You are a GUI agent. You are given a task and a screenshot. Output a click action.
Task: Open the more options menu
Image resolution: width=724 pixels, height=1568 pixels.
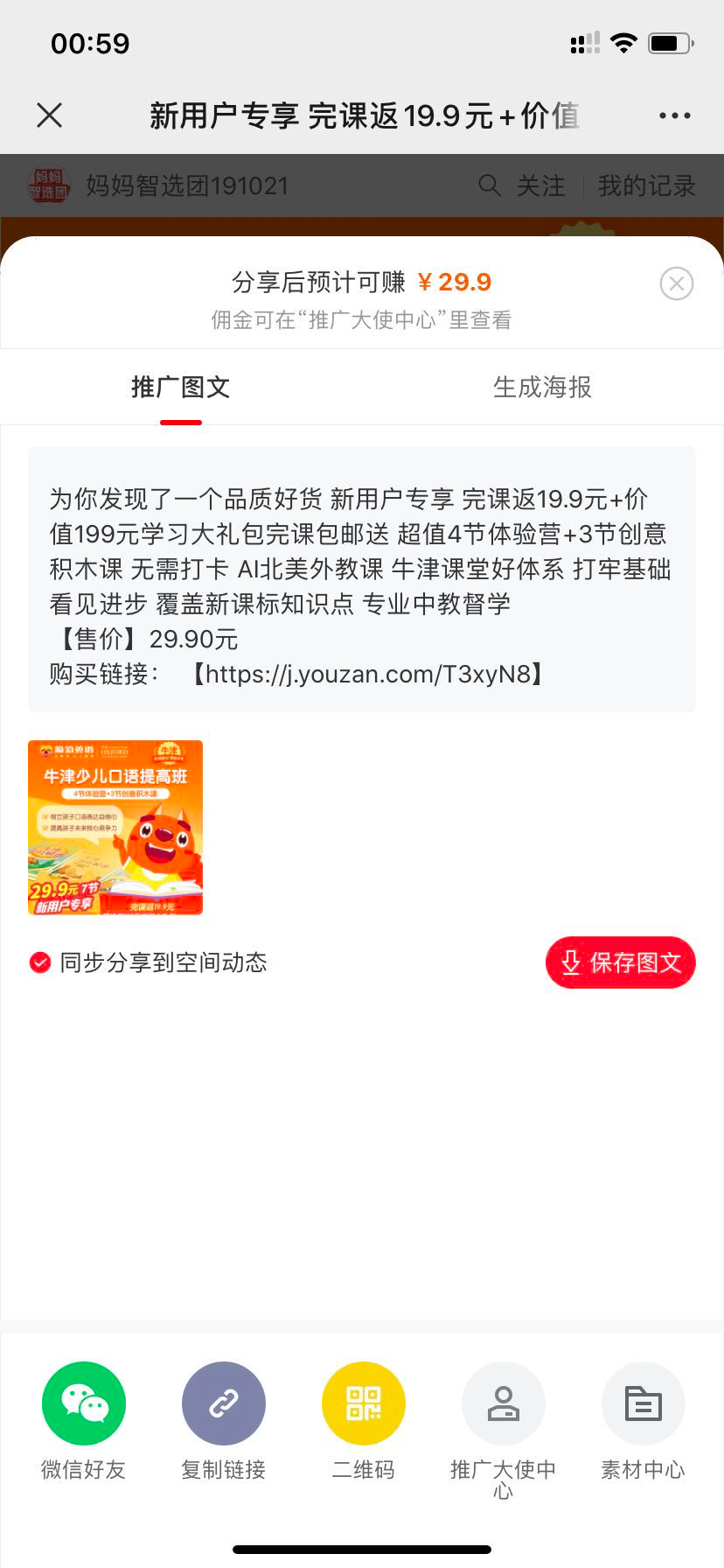(x=673, y=115)
